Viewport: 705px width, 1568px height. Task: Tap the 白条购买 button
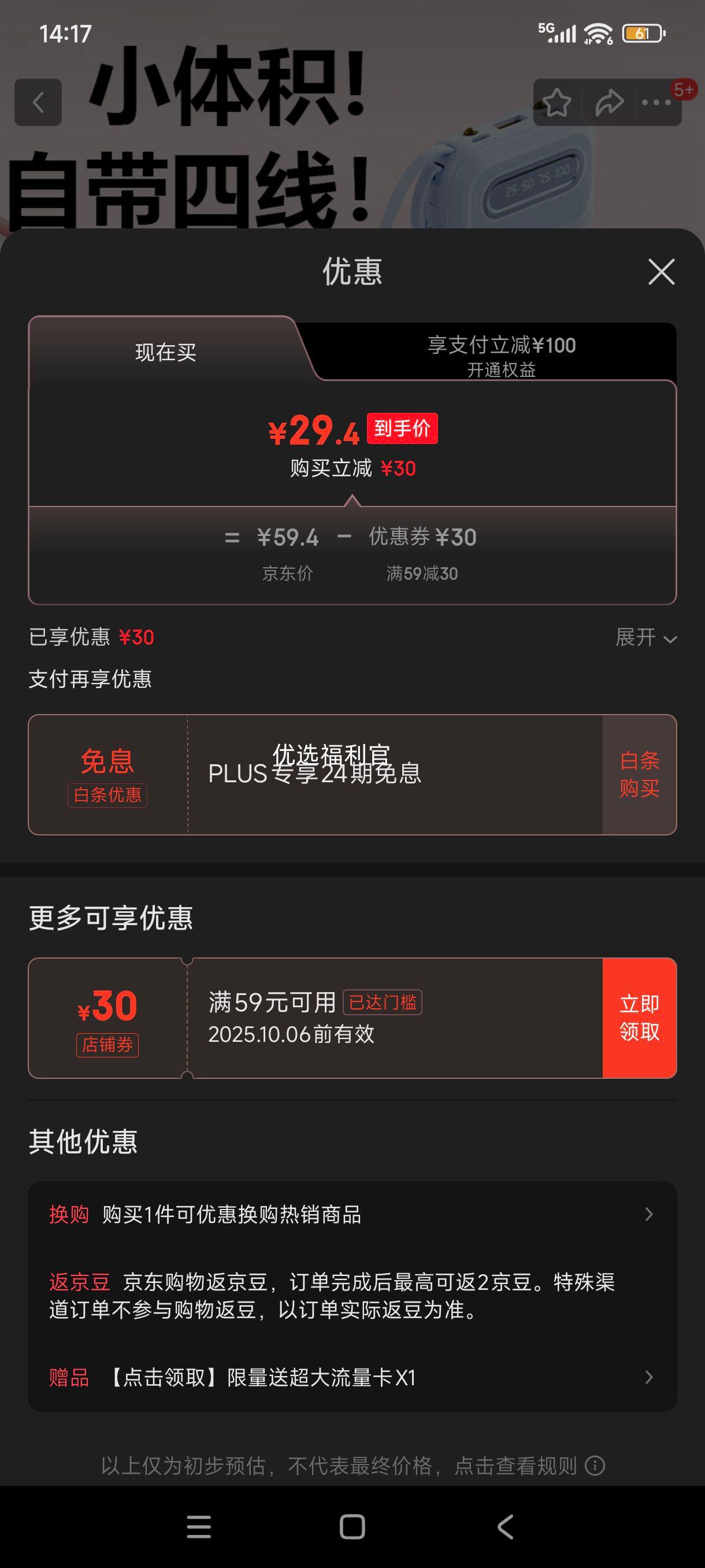pyautogui.click(x=639, y=774)
